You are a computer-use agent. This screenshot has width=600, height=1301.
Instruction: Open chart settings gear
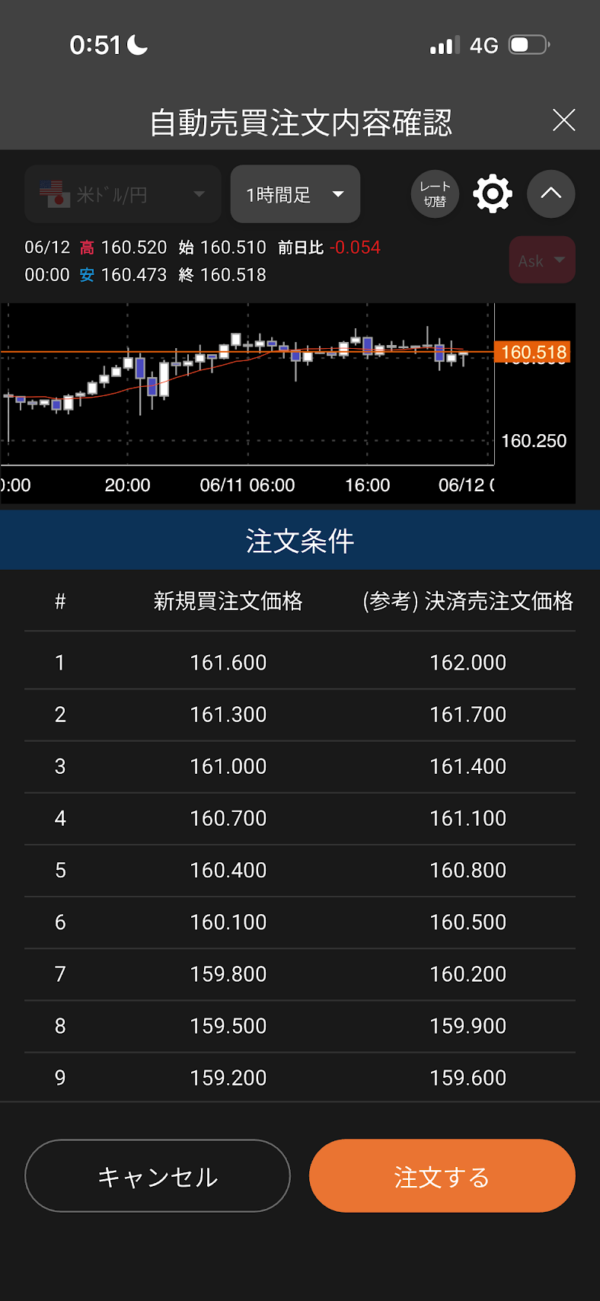coord(492,194)
